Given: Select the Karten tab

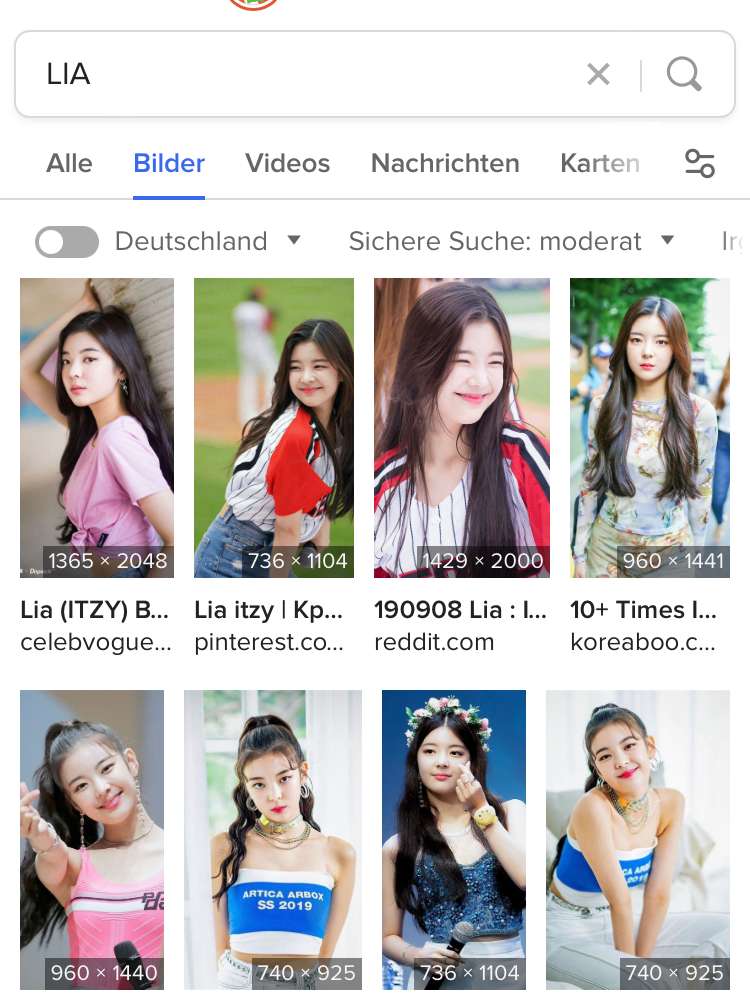Looking at the screenshot, I should pos(599,163).
